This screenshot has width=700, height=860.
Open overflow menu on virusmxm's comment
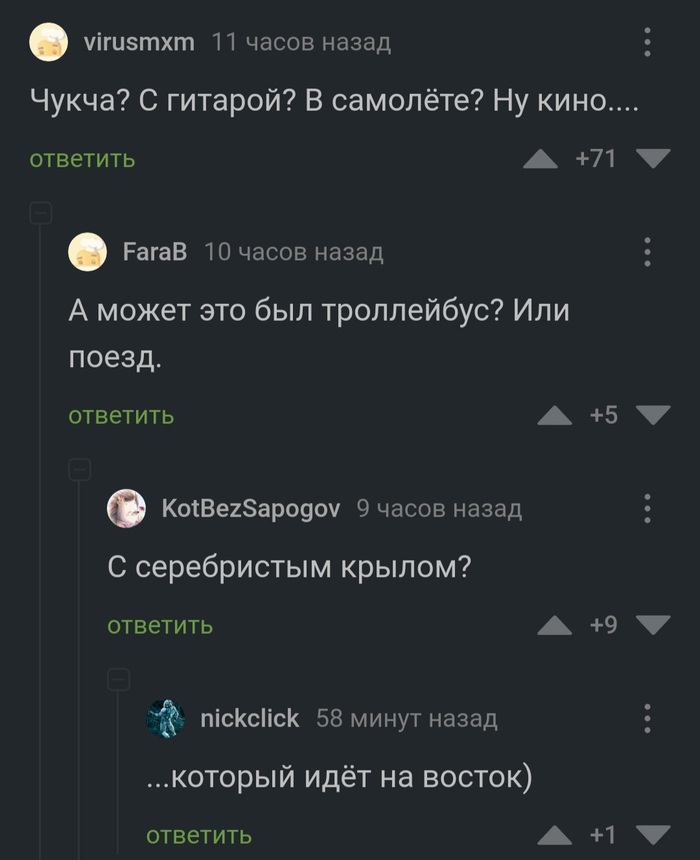coord(648,42)
